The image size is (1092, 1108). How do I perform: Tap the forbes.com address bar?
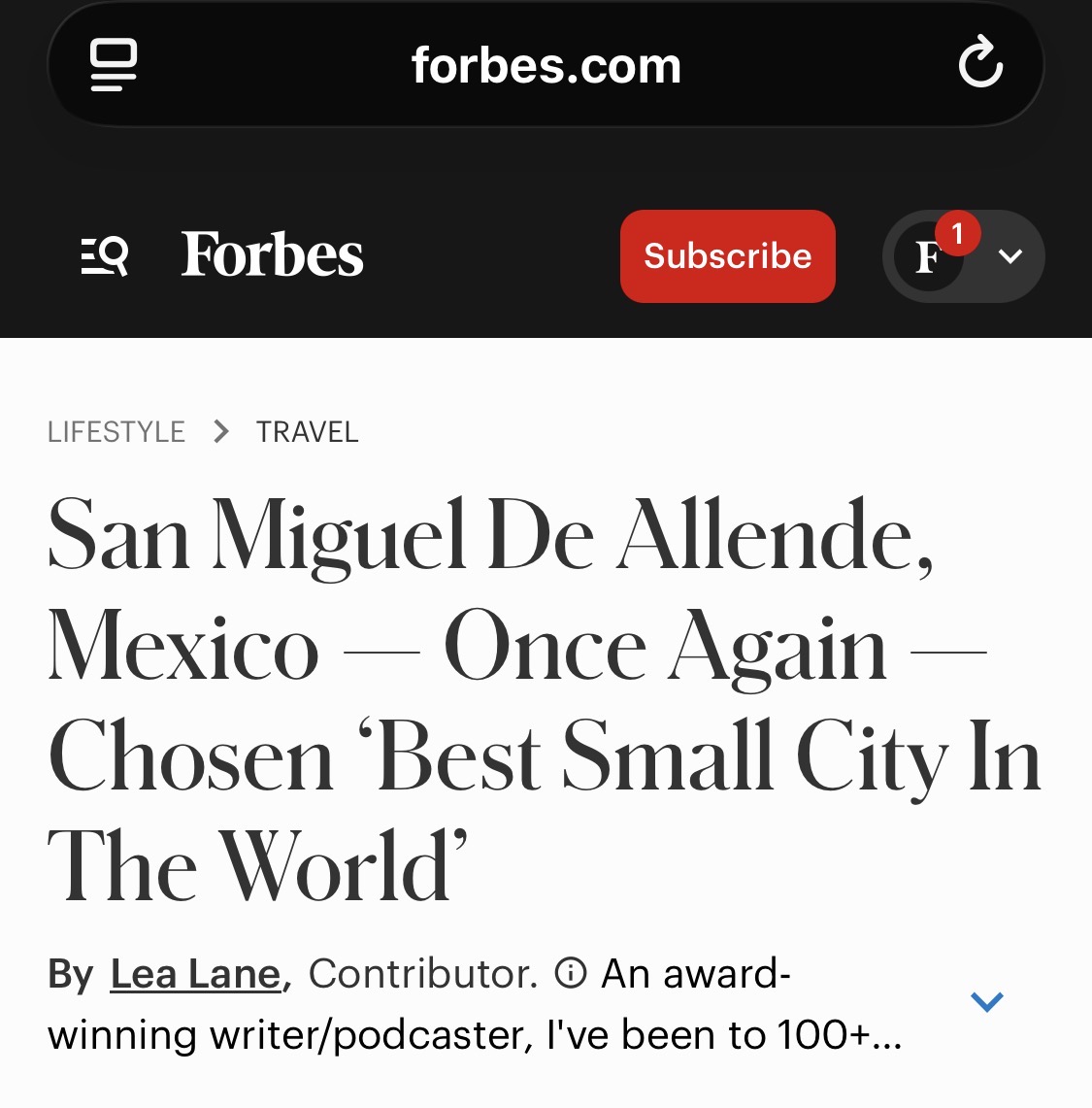point(546,66)
